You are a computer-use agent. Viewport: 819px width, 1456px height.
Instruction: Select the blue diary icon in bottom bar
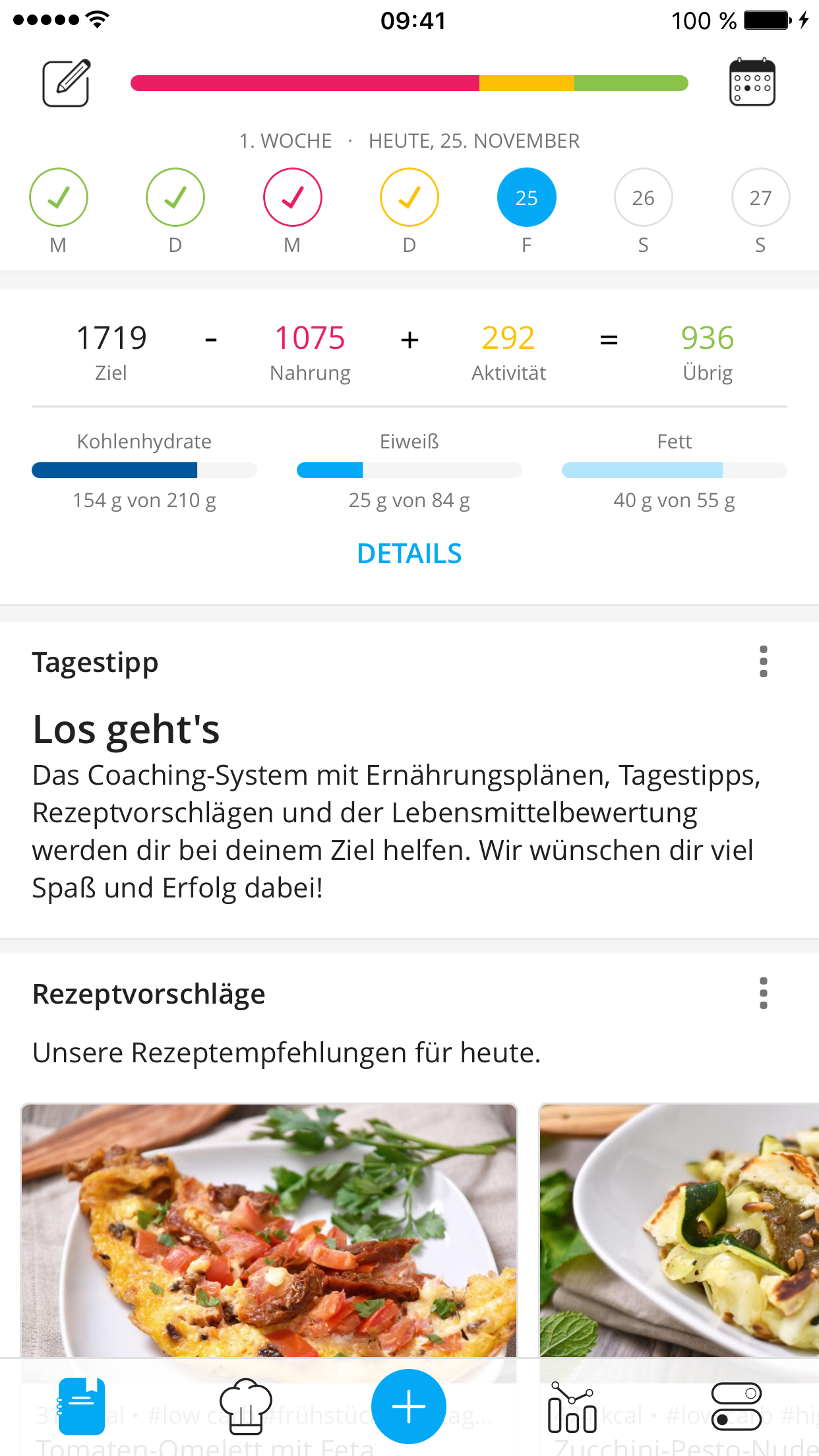point(82,1406)
